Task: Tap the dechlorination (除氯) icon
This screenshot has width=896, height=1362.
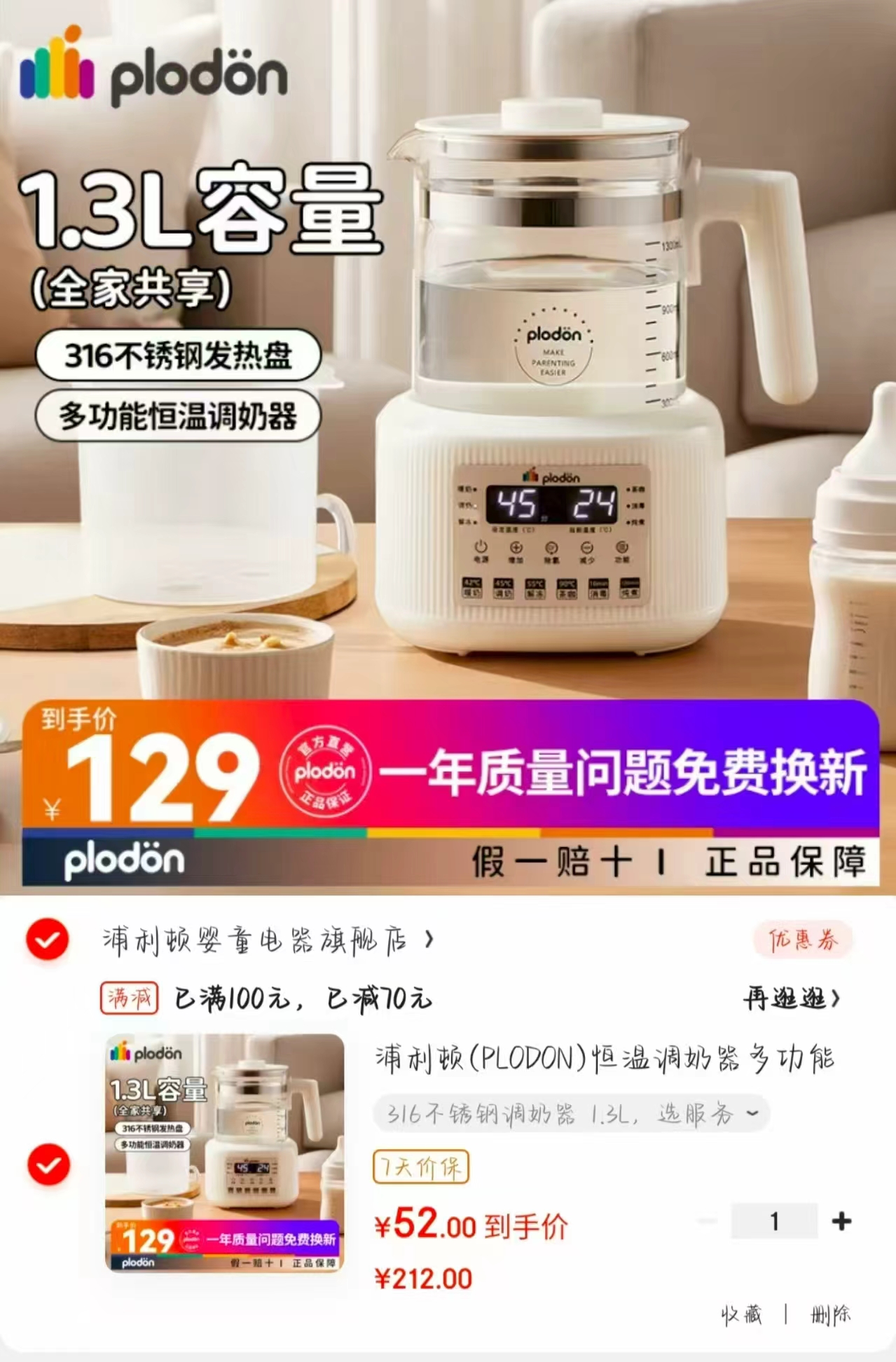Action: pyautogui.click(x=551, y=548)
